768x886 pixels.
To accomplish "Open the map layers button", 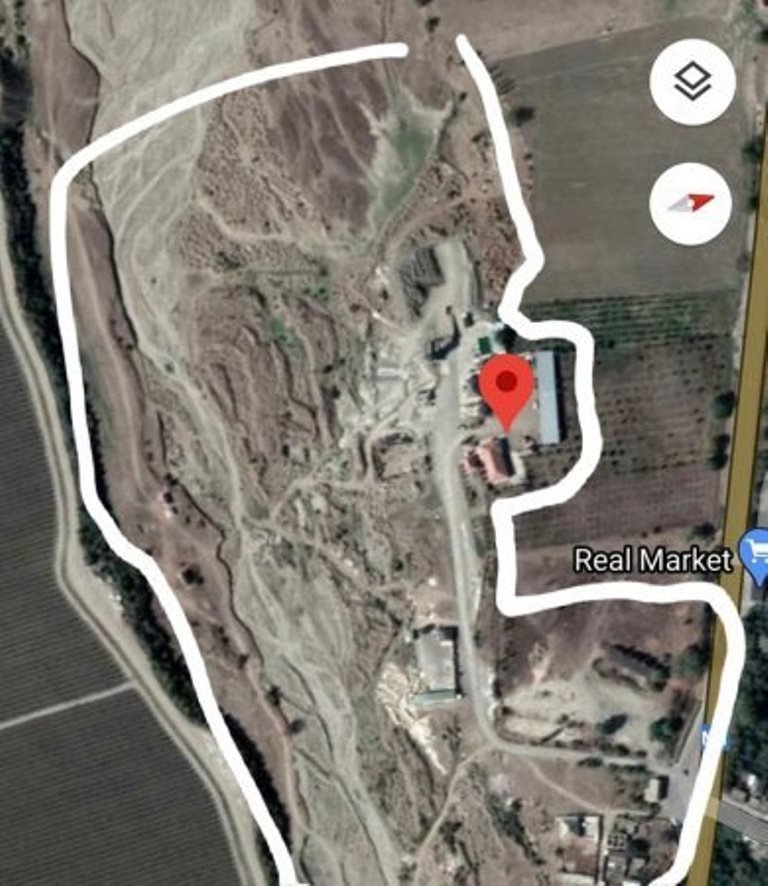I will tap(692, 82).
